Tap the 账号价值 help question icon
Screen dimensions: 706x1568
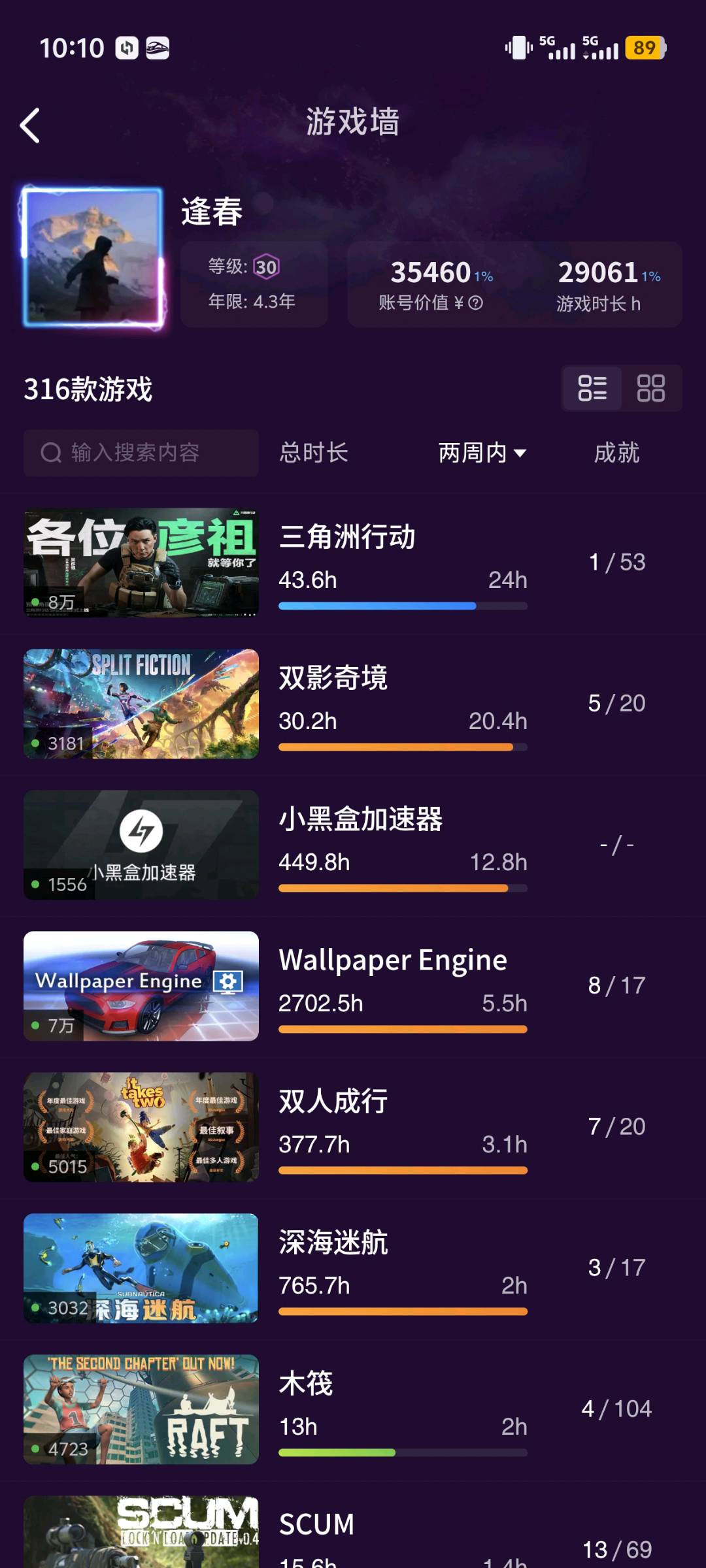tap(476, 302)
